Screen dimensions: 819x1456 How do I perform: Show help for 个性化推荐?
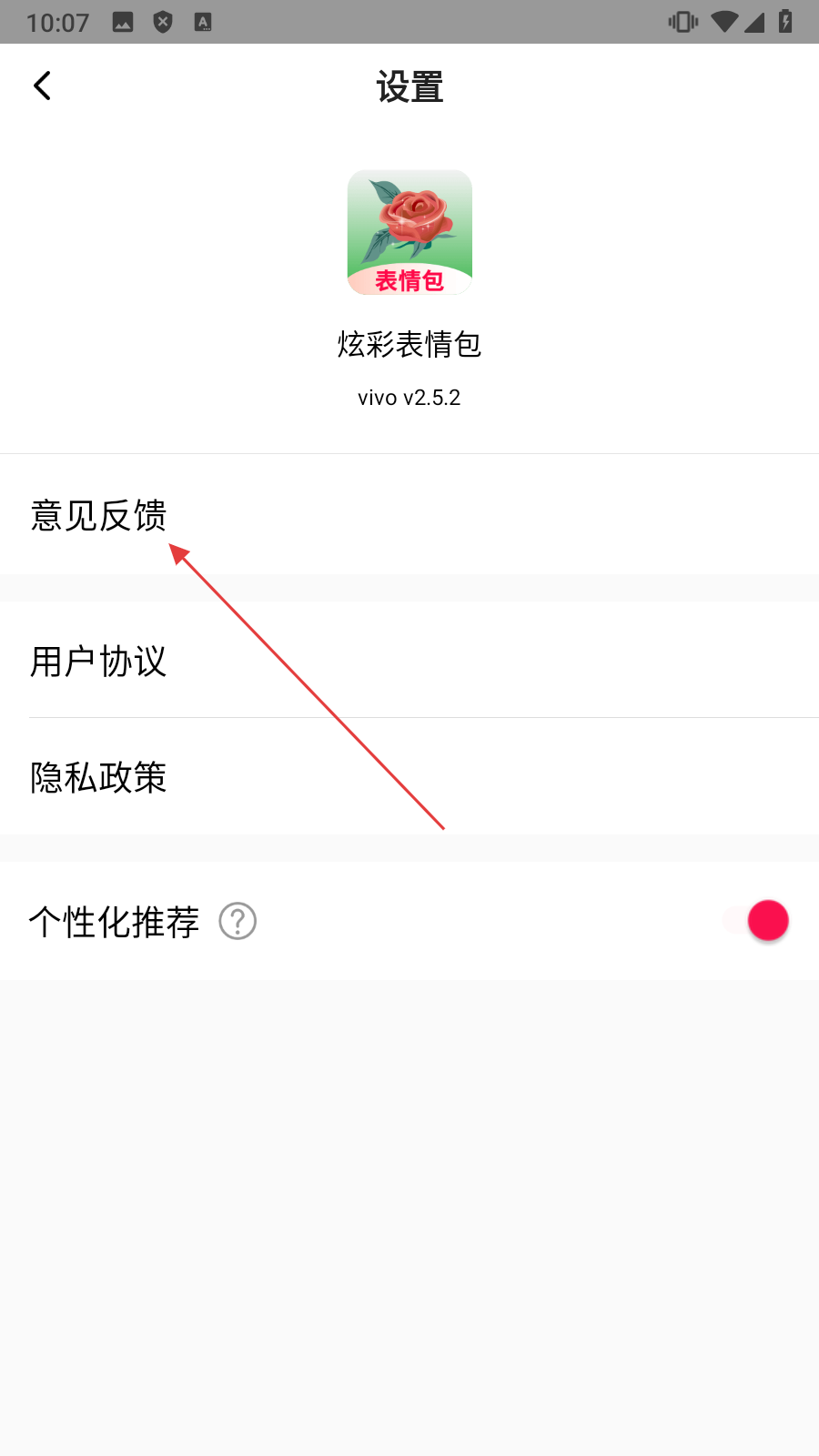point(238,921)
